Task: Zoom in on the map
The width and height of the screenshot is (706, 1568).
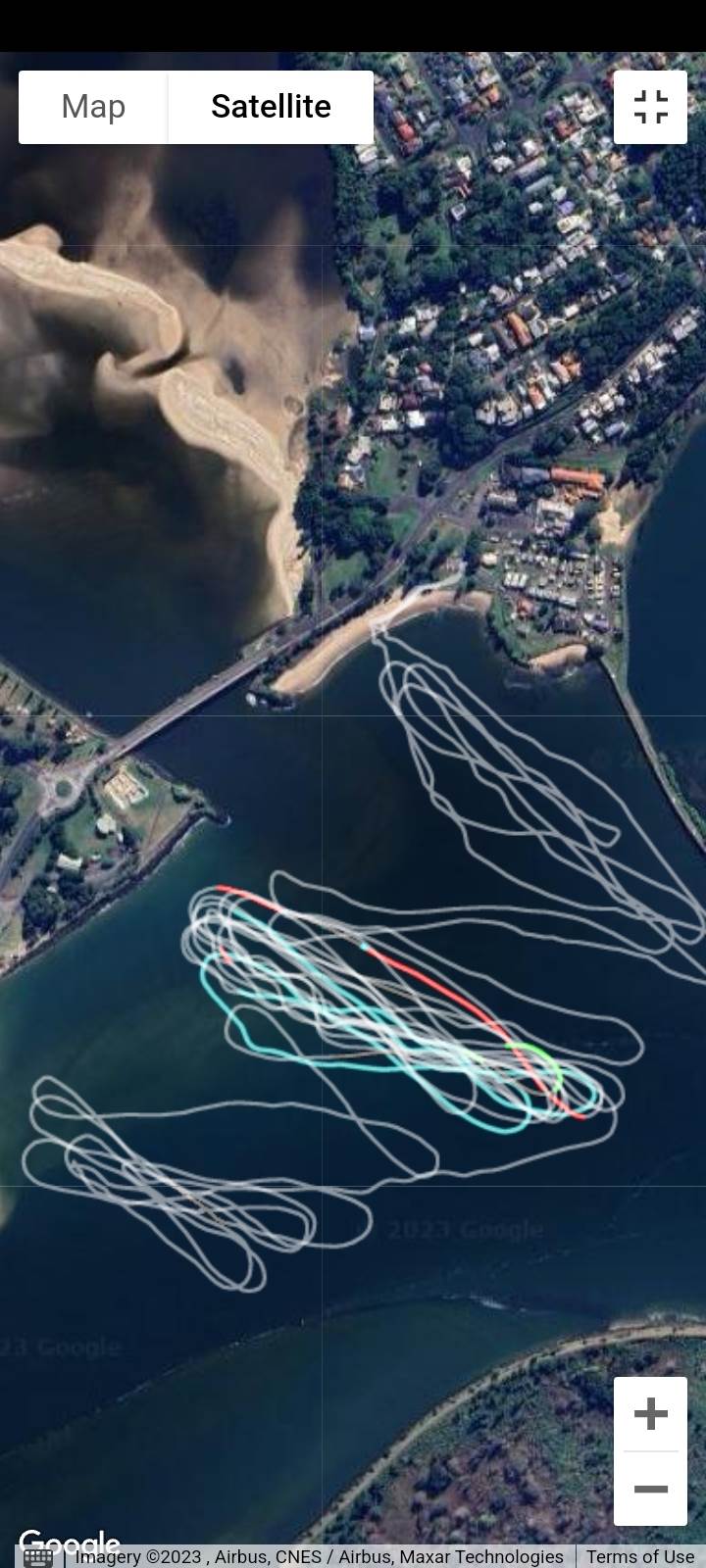Action: coord(650,1413)
